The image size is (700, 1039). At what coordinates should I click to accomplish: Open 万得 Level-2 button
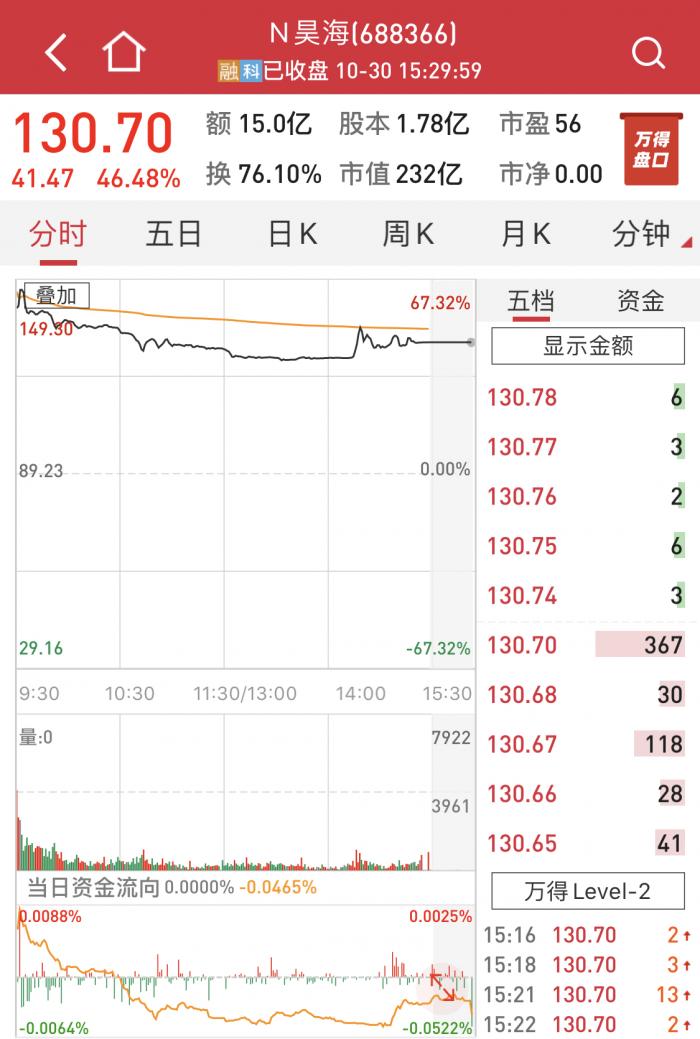(588, 891)
